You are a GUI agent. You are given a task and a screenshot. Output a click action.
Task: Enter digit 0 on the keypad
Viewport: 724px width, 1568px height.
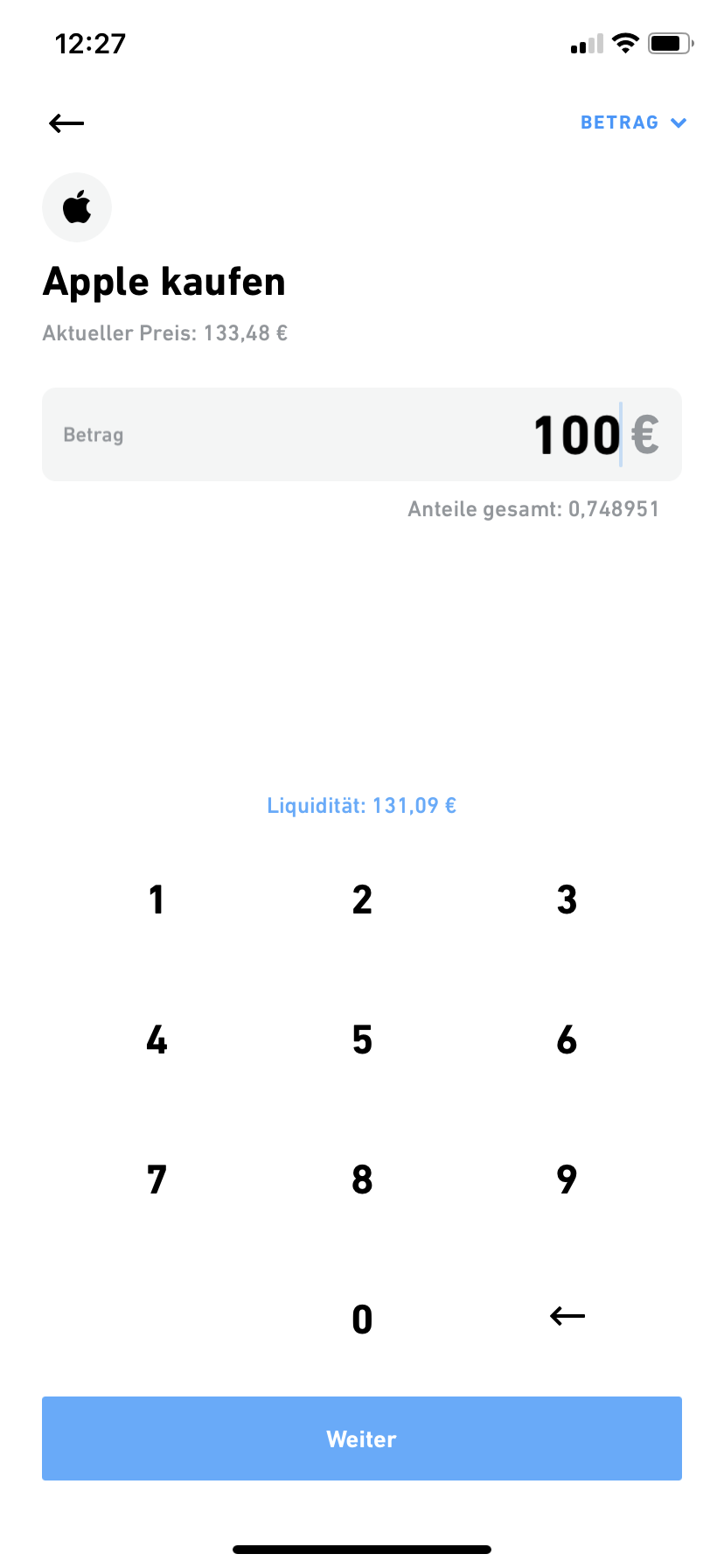[362, 1319]
